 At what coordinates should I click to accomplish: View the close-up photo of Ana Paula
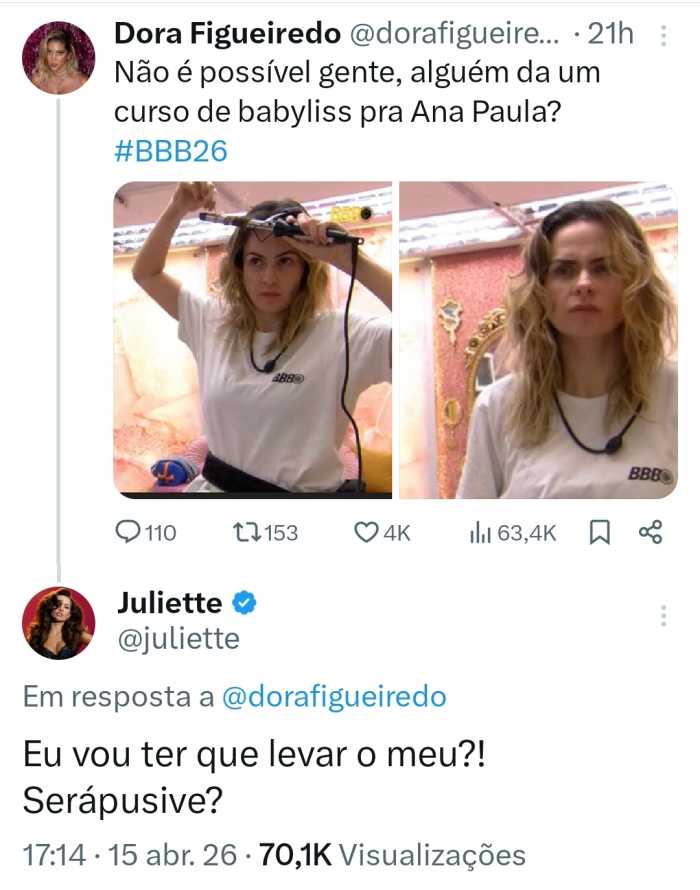pyautogui.click(x=538, y=339)
